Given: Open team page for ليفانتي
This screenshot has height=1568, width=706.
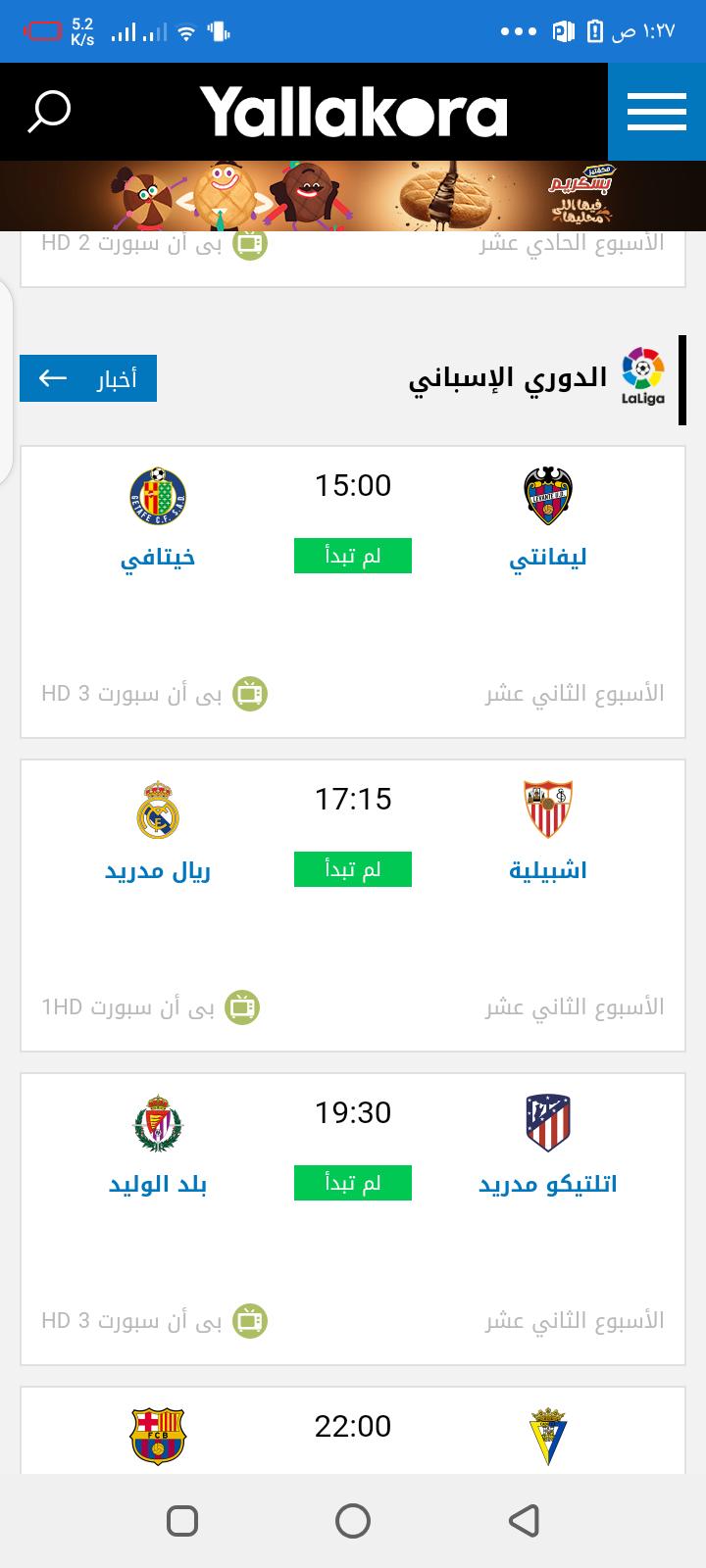Looking at the screenshot, I should (548, 557).
